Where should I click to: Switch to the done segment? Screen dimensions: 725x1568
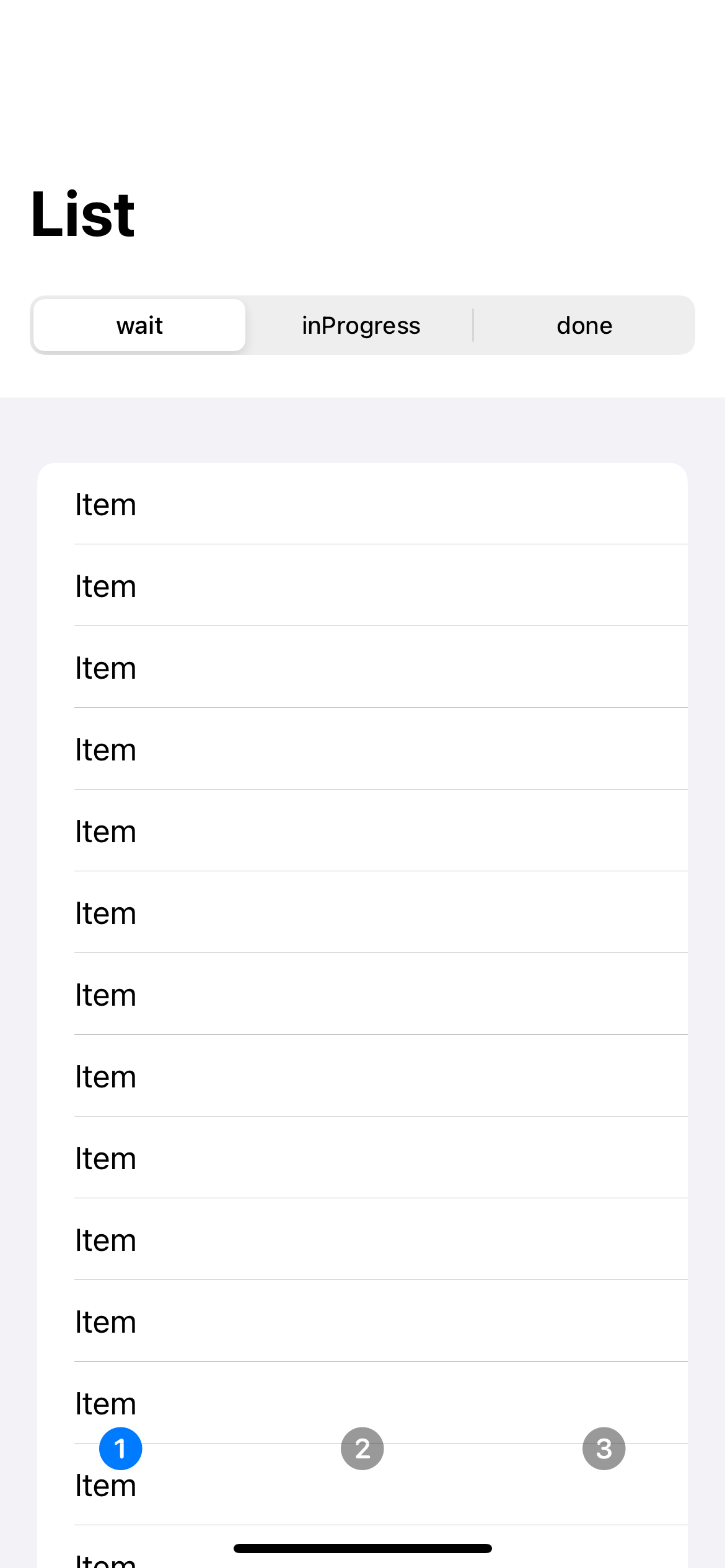(x=584, y=324)
